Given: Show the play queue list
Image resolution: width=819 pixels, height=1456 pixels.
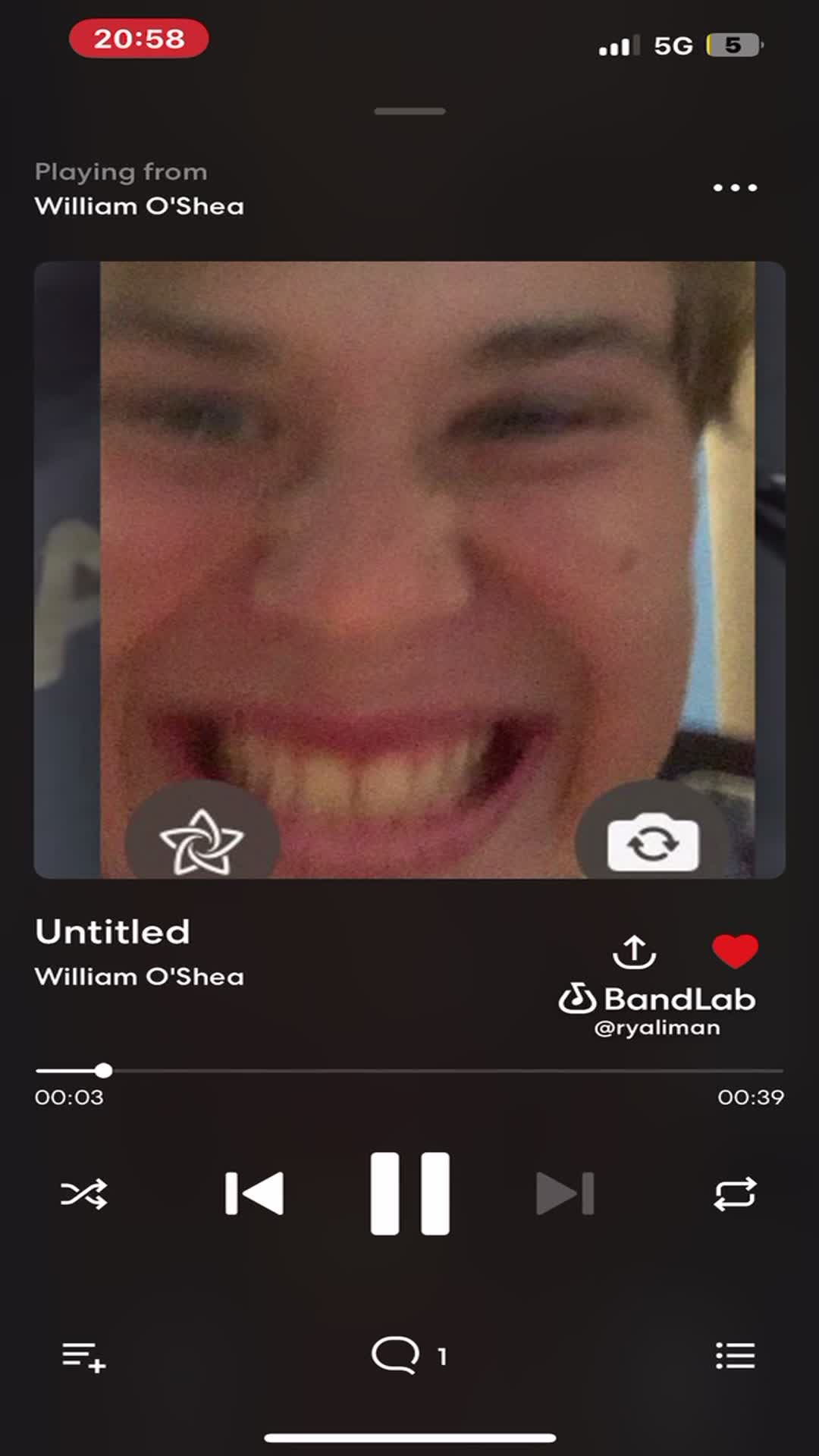Looking at the screenshot, I should (x=735, y=1356).
